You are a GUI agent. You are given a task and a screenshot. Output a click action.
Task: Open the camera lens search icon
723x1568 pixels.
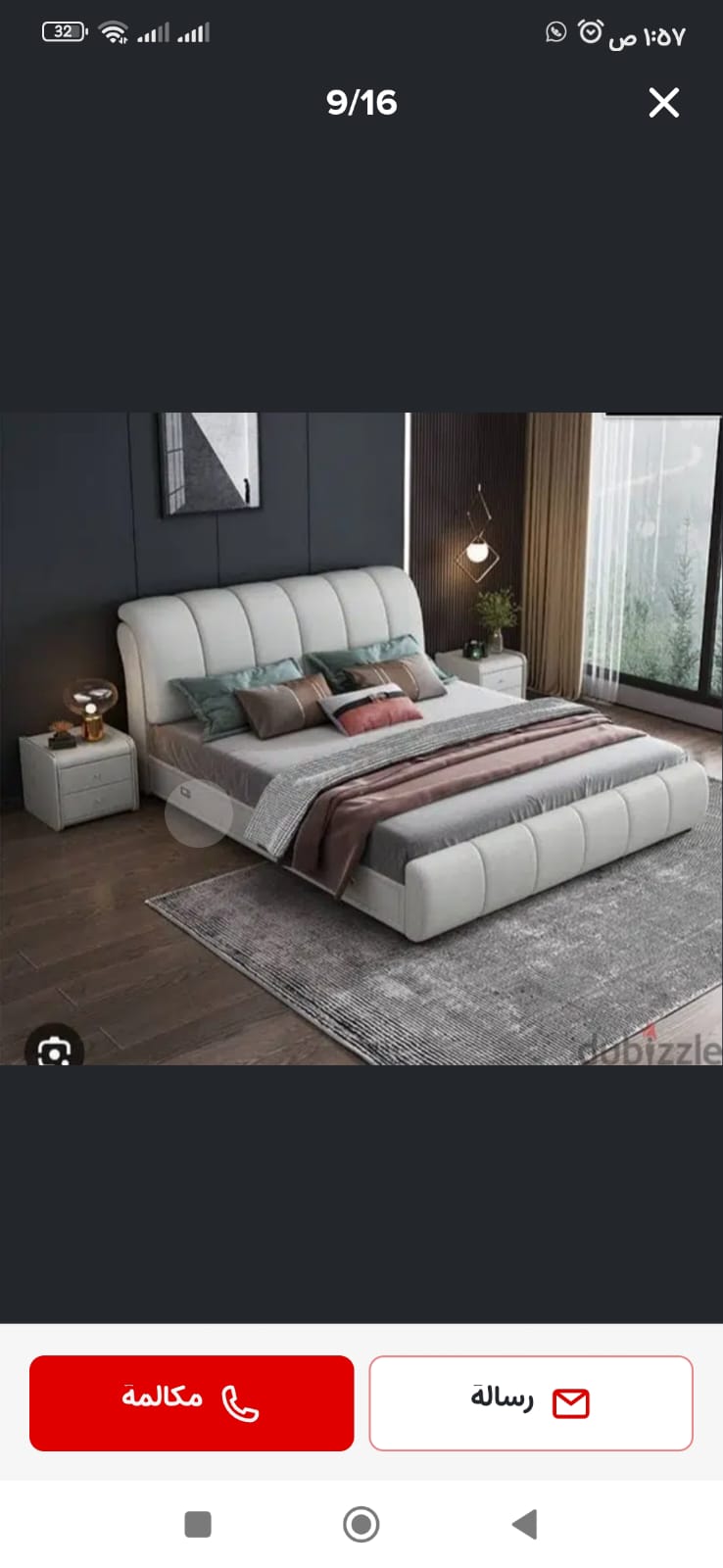coord(54,1050)
